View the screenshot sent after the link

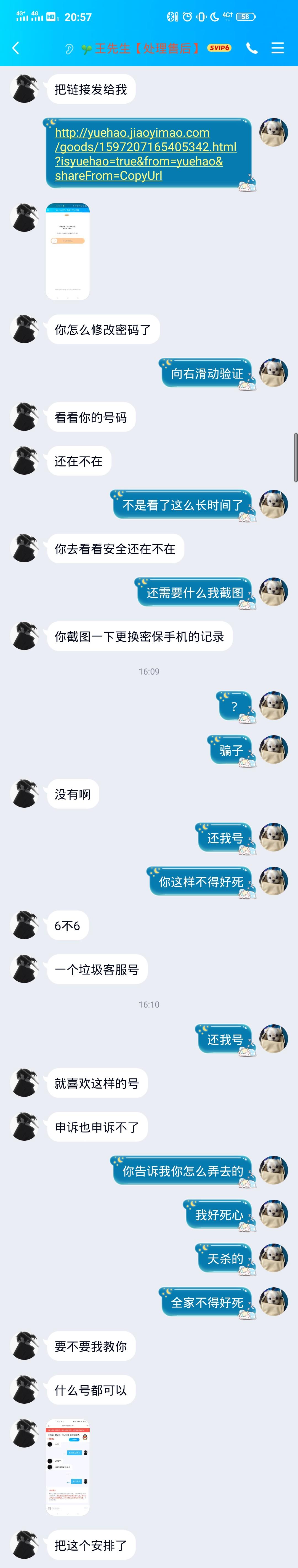68,251
